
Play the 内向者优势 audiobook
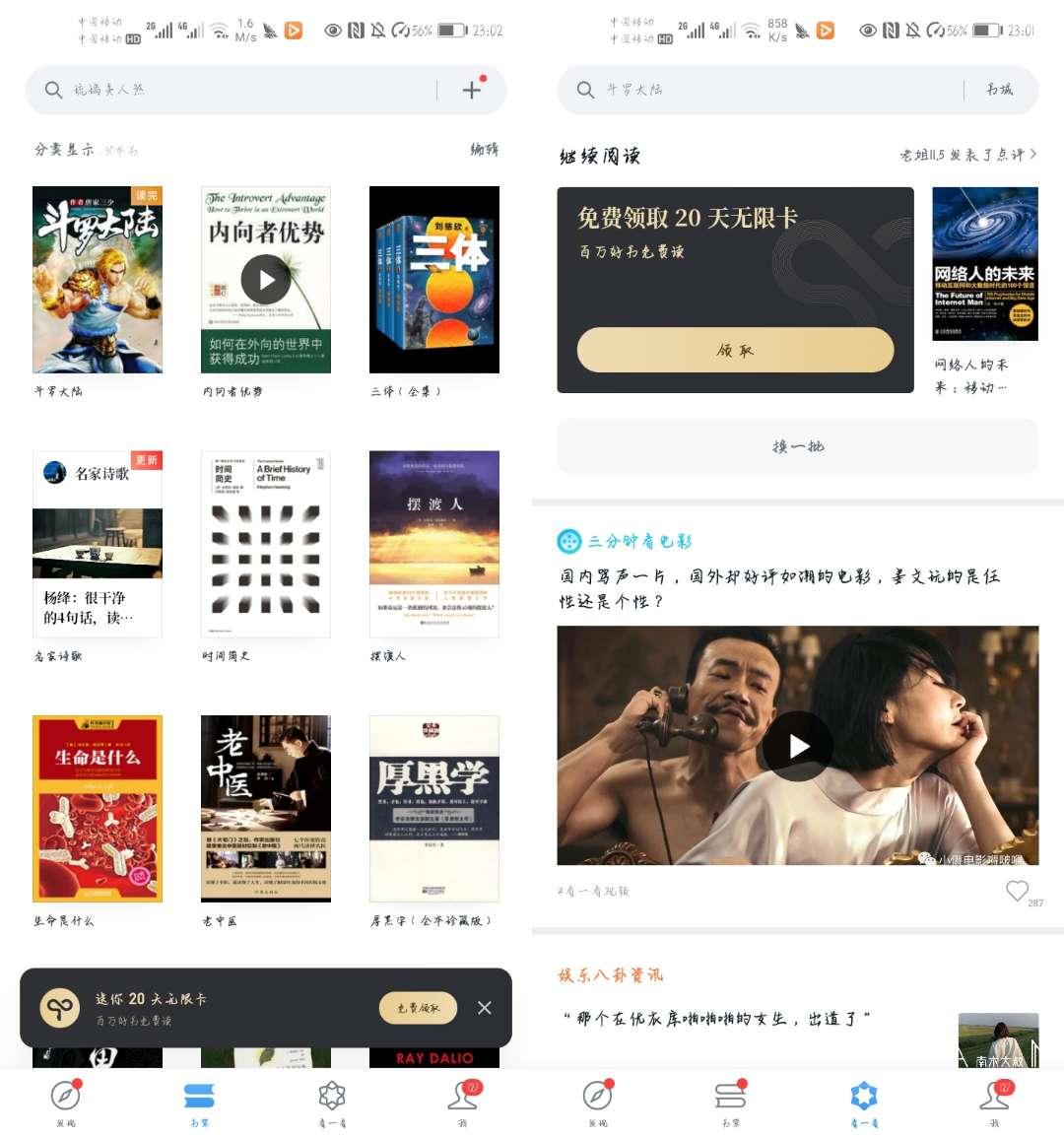click(266, 280)
